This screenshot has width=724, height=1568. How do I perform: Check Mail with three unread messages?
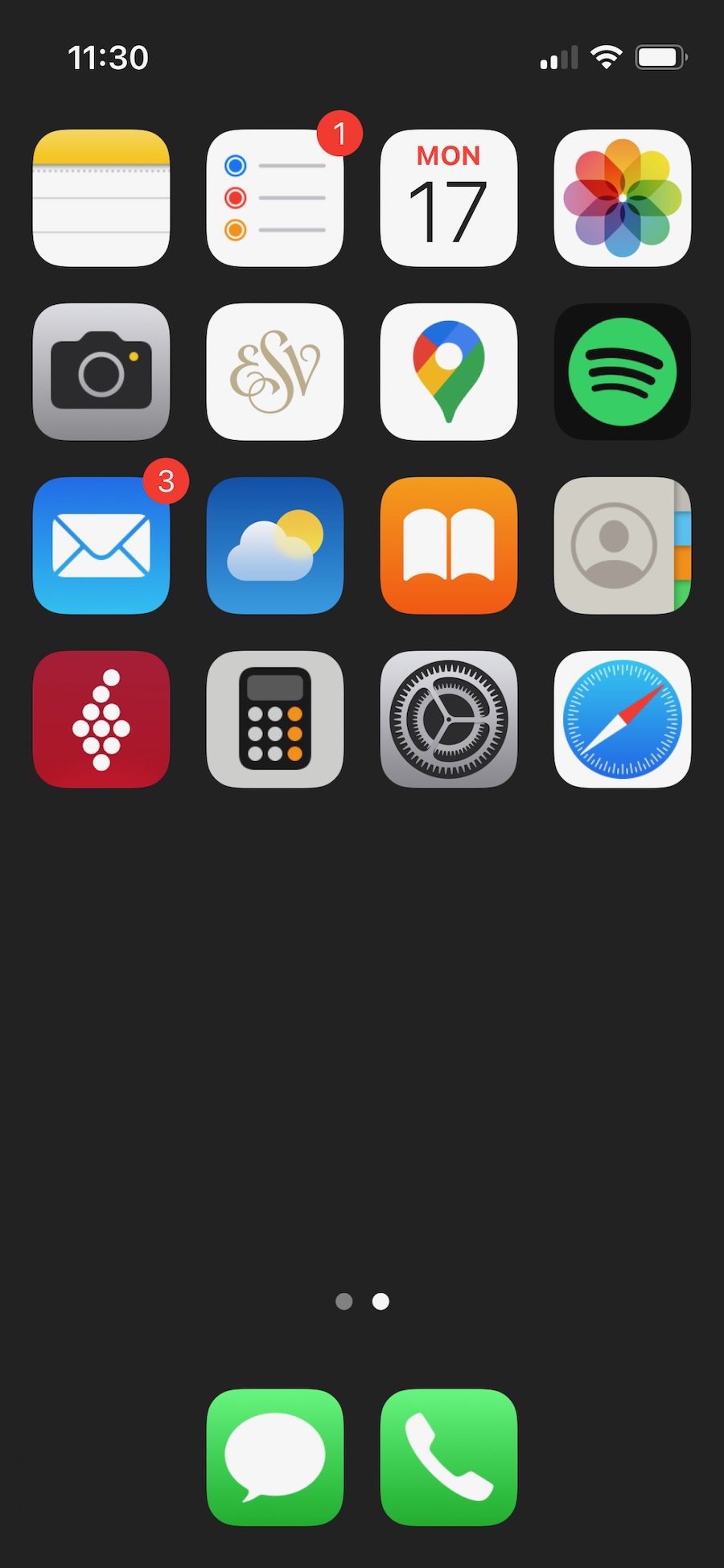coord(101,545)
